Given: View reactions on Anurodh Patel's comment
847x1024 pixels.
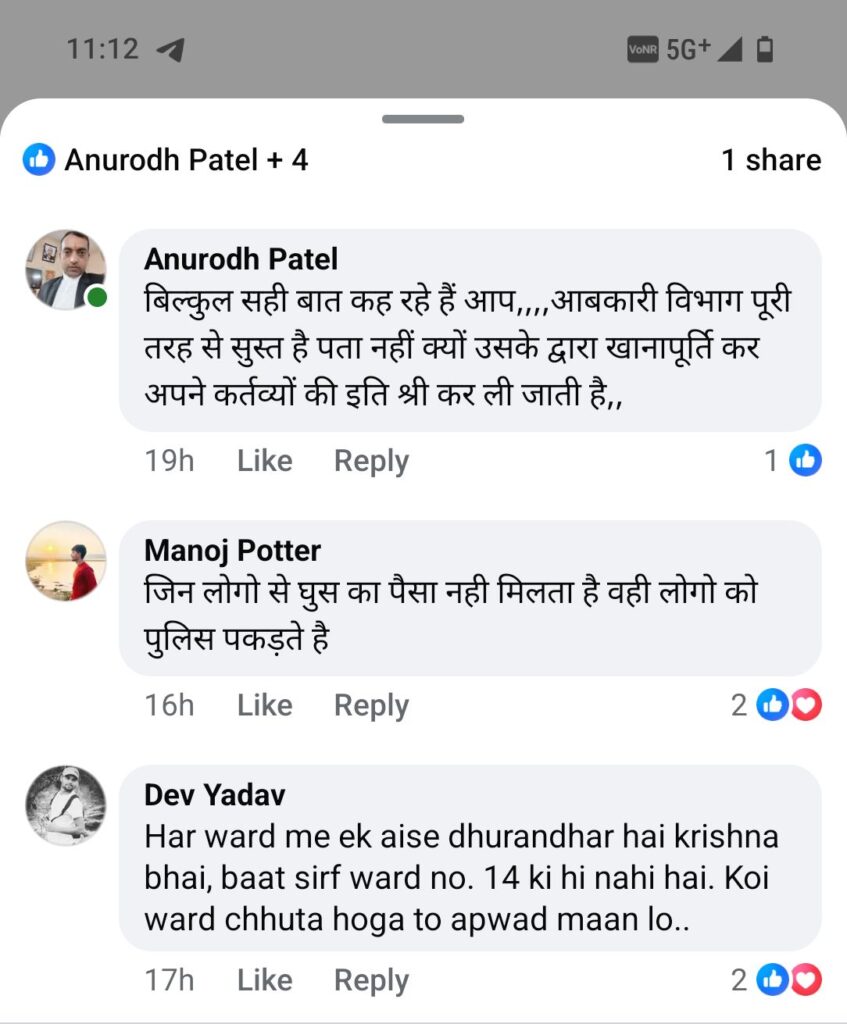Looking at the screenshot, I should click(792, 460).
